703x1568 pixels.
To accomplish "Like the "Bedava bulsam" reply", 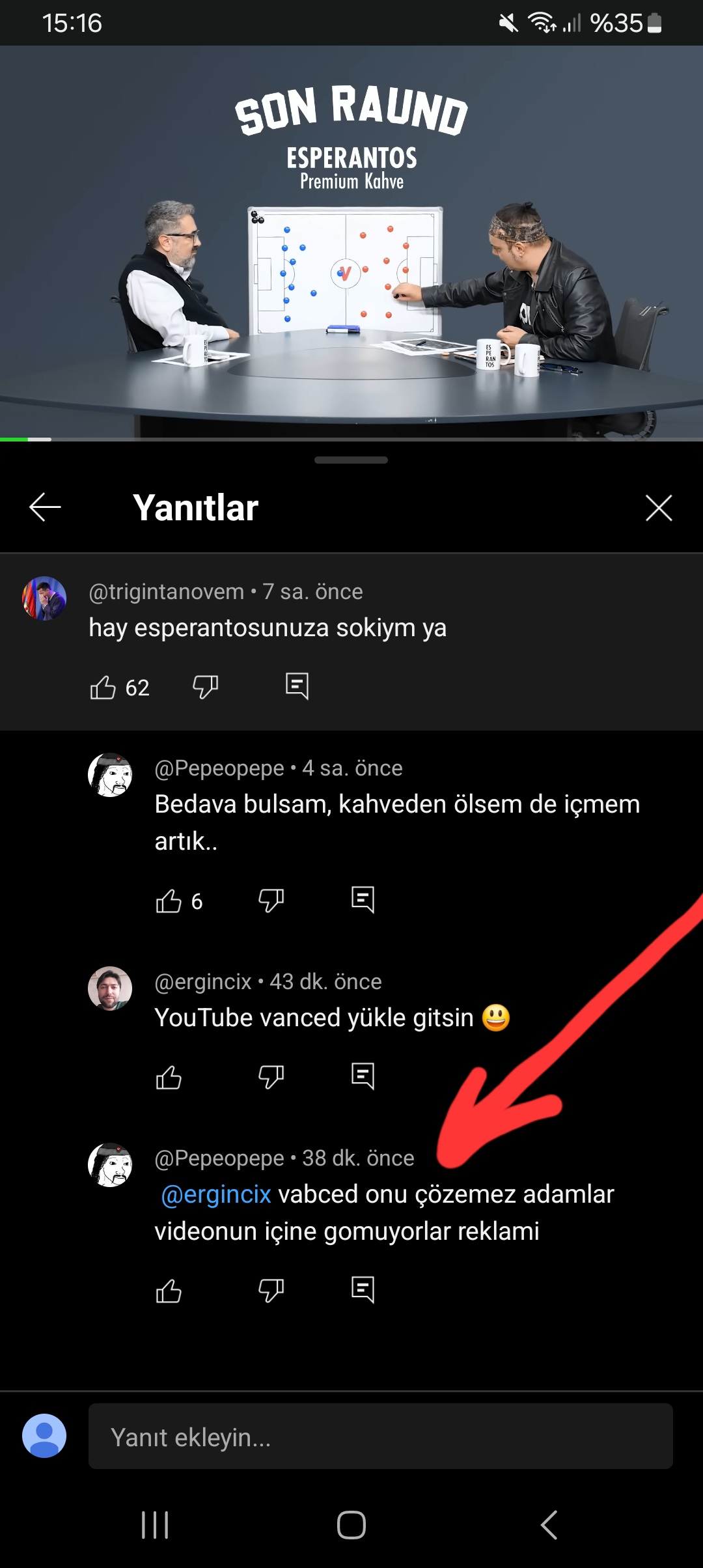I will click(169, 901).
